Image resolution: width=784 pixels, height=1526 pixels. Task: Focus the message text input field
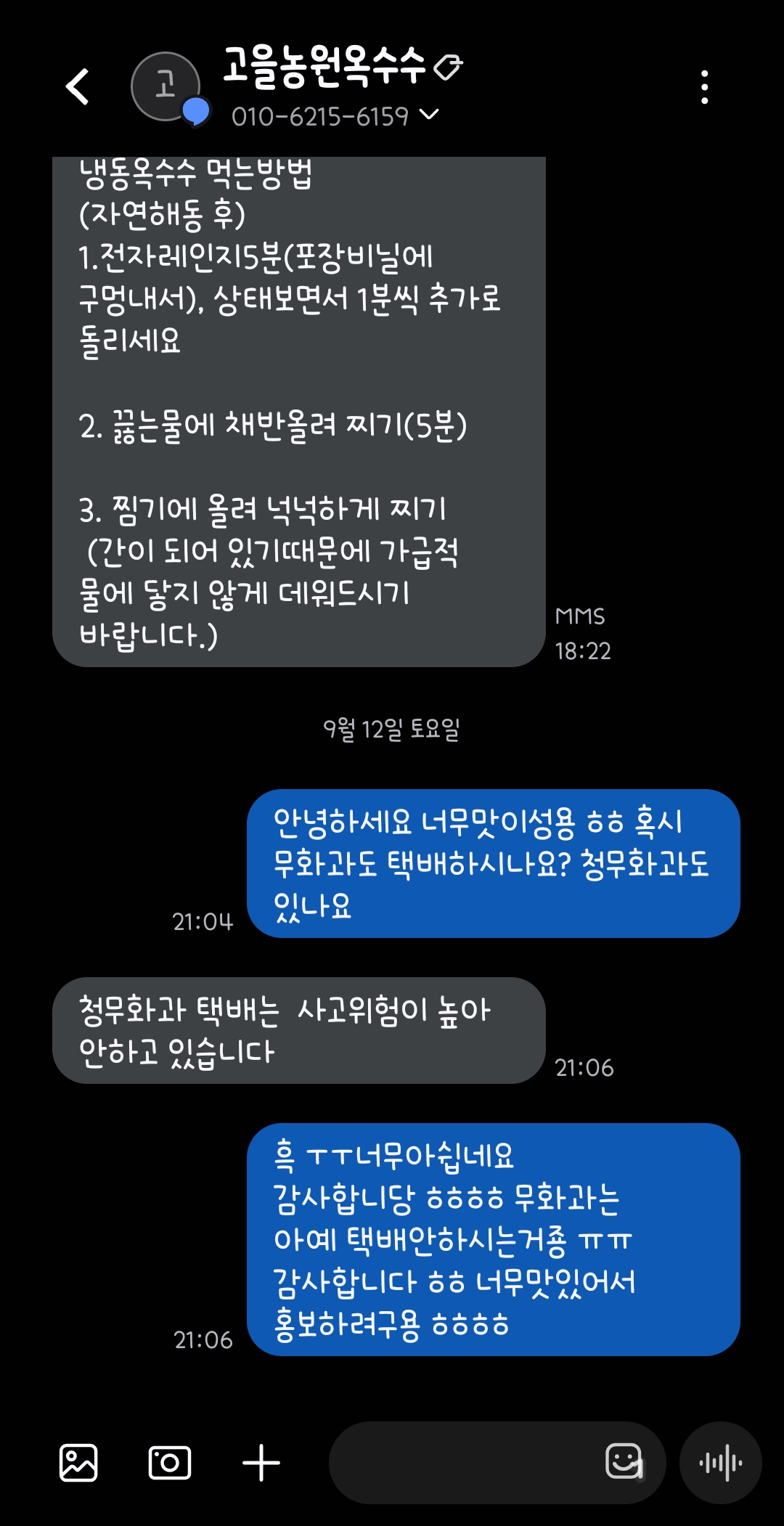[x=465, y=1463]
